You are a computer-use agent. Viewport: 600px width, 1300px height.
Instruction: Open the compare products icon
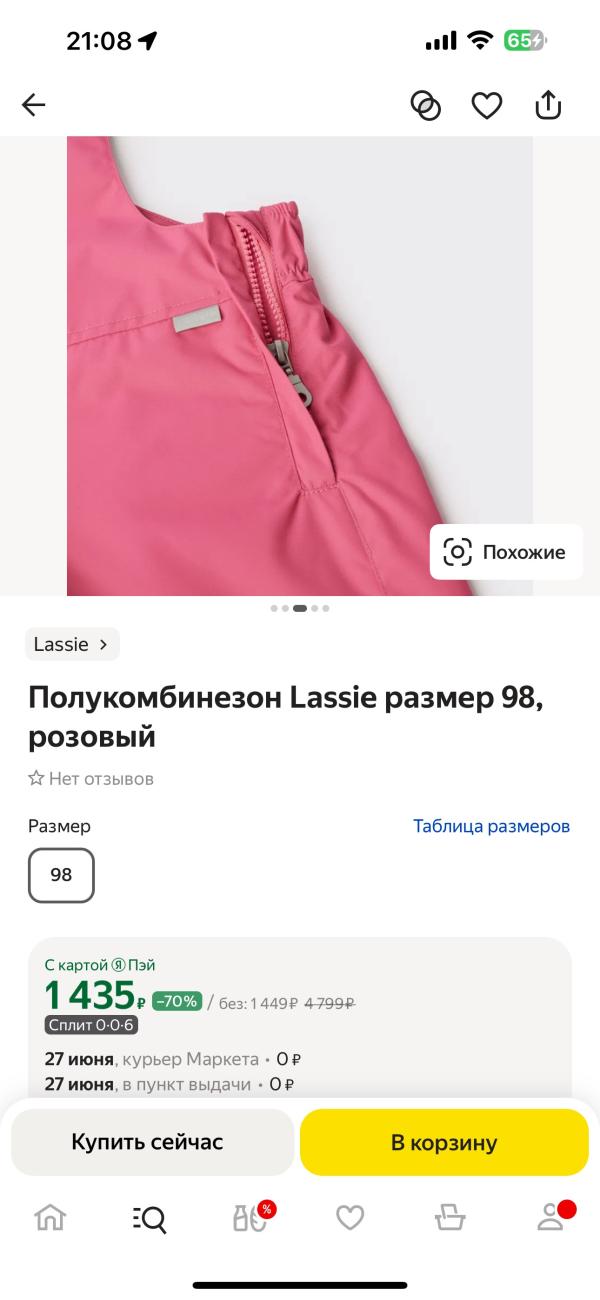click(x=426, y=105)
